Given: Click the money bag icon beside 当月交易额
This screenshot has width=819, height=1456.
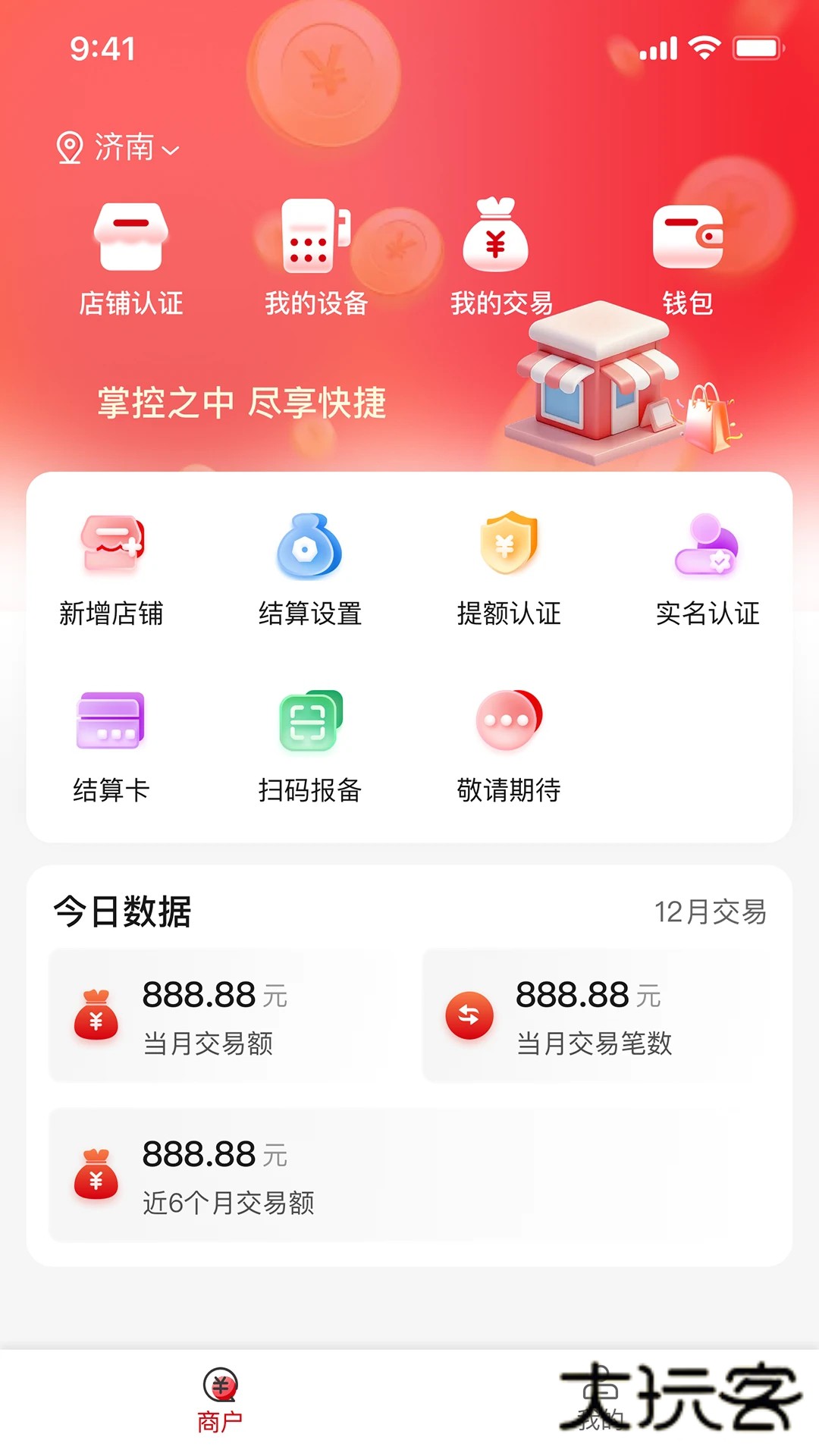Looking at the screenshot, I should click(x=96, y=1016).
